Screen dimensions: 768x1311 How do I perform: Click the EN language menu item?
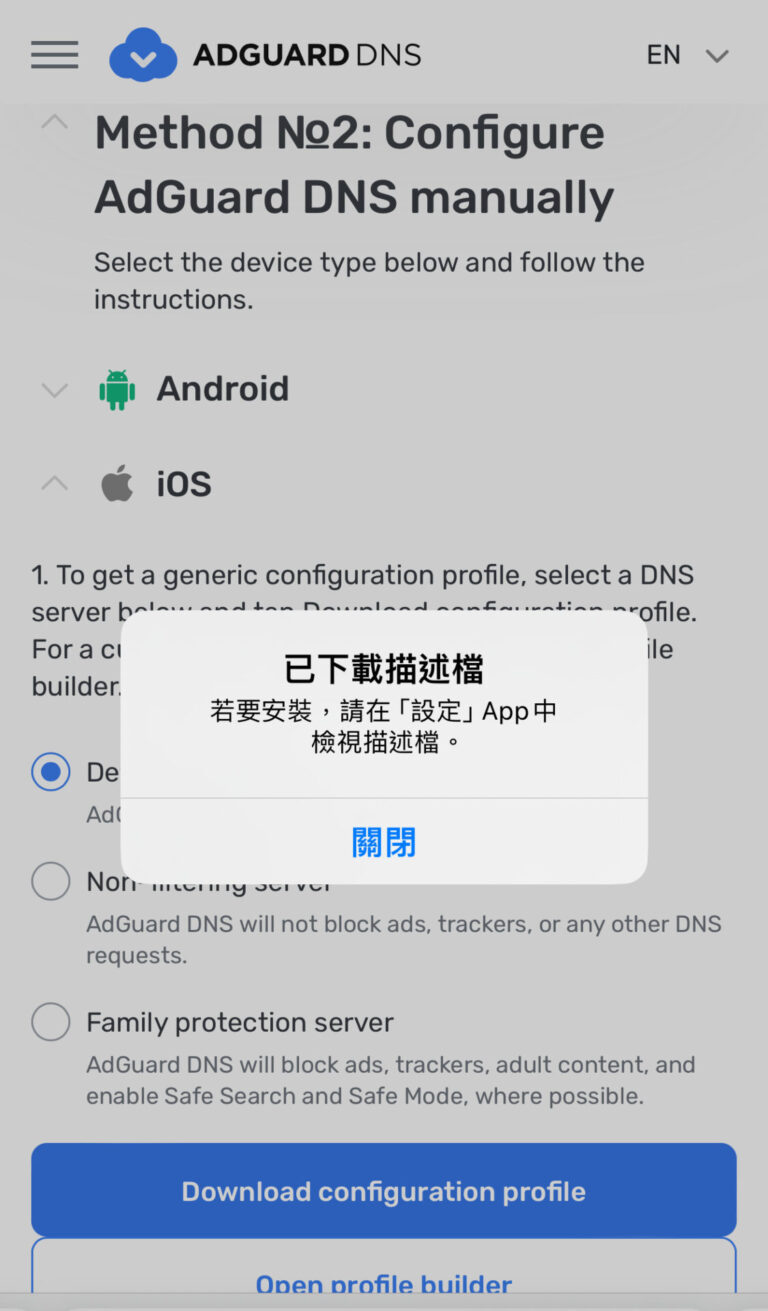tap(663, 55)
